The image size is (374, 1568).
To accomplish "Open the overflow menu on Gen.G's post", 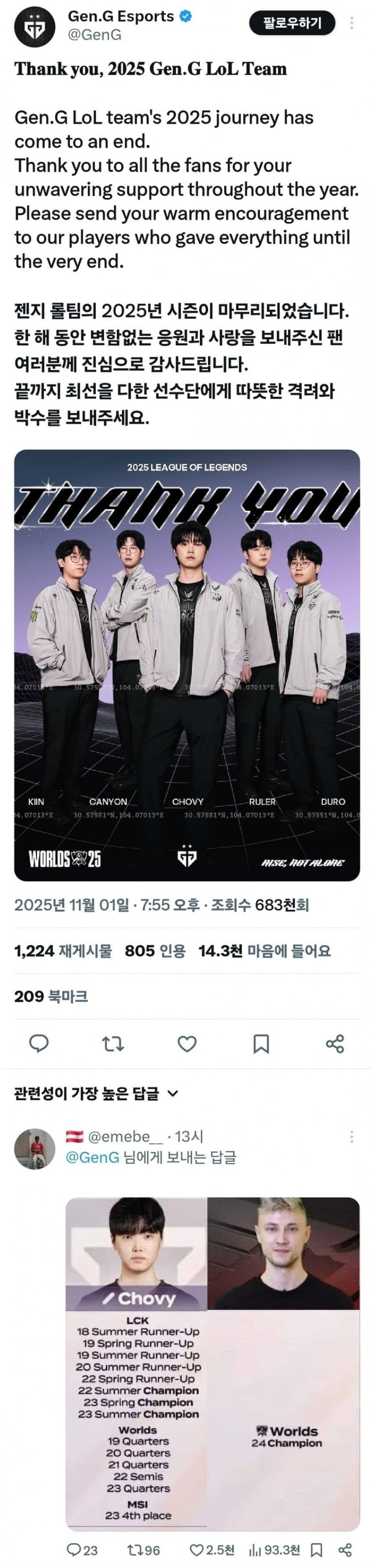I will [x=352, y=24].
